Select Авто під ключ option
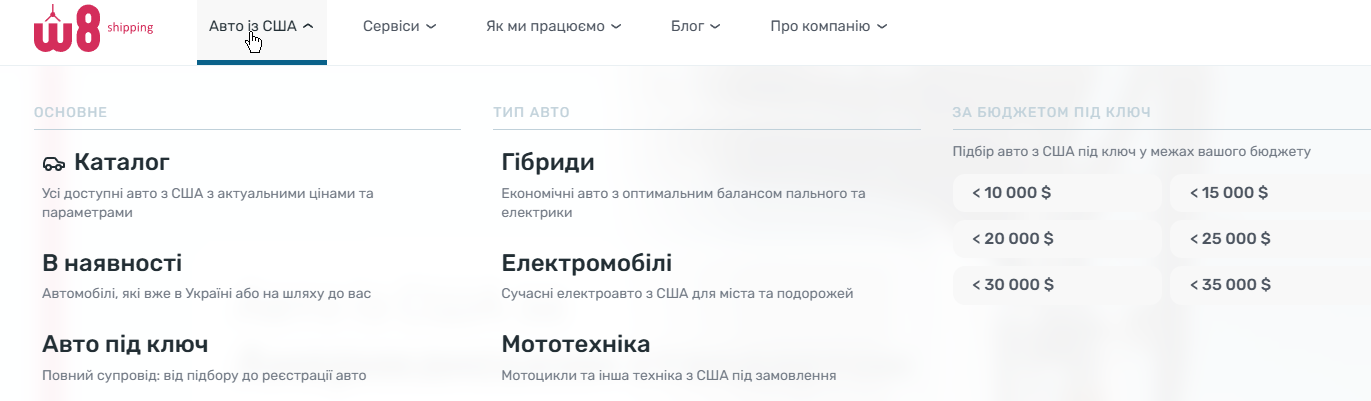This screenshot has height=401, width=1371. (125, 344)
